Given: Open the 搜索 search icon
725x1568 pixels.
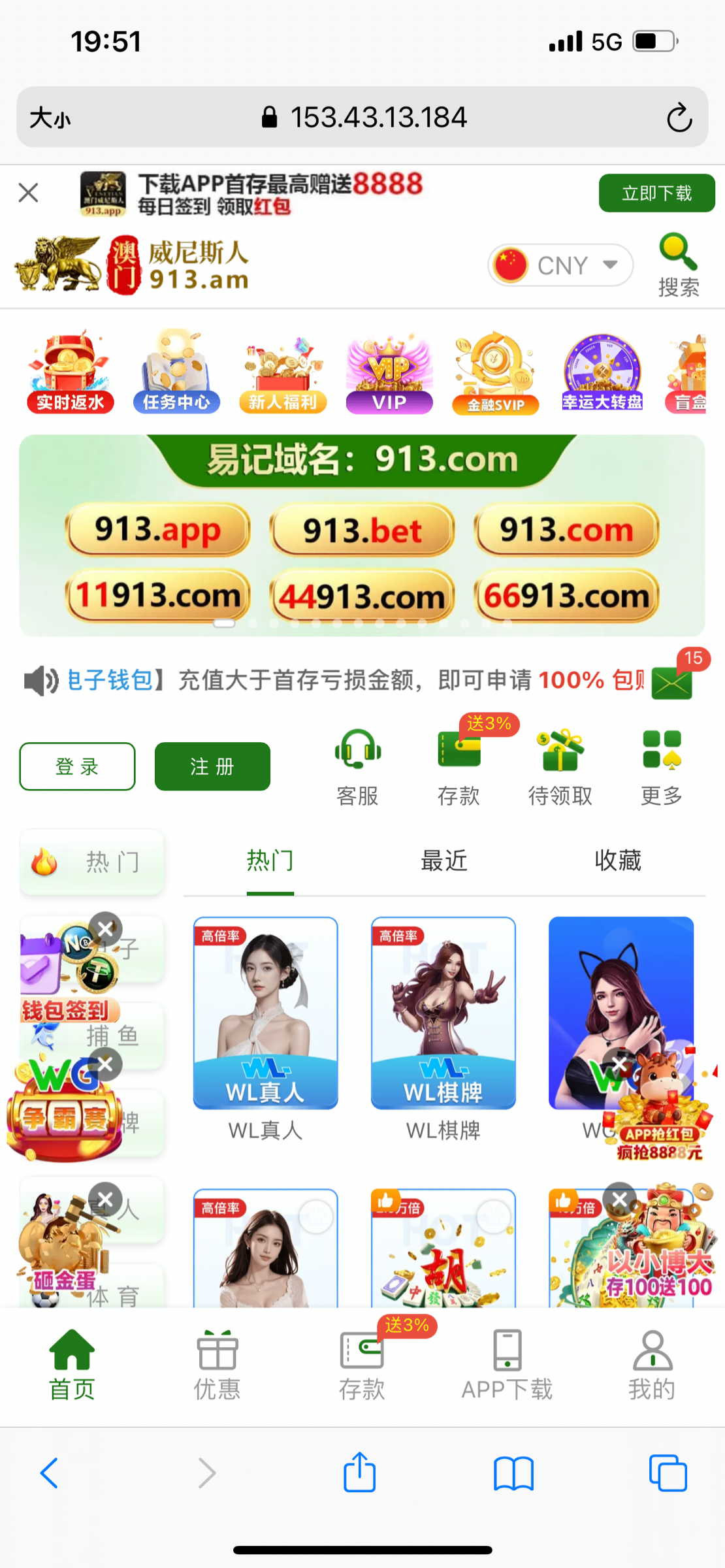Looking at the screenshot, I should (x=679, y=265).
